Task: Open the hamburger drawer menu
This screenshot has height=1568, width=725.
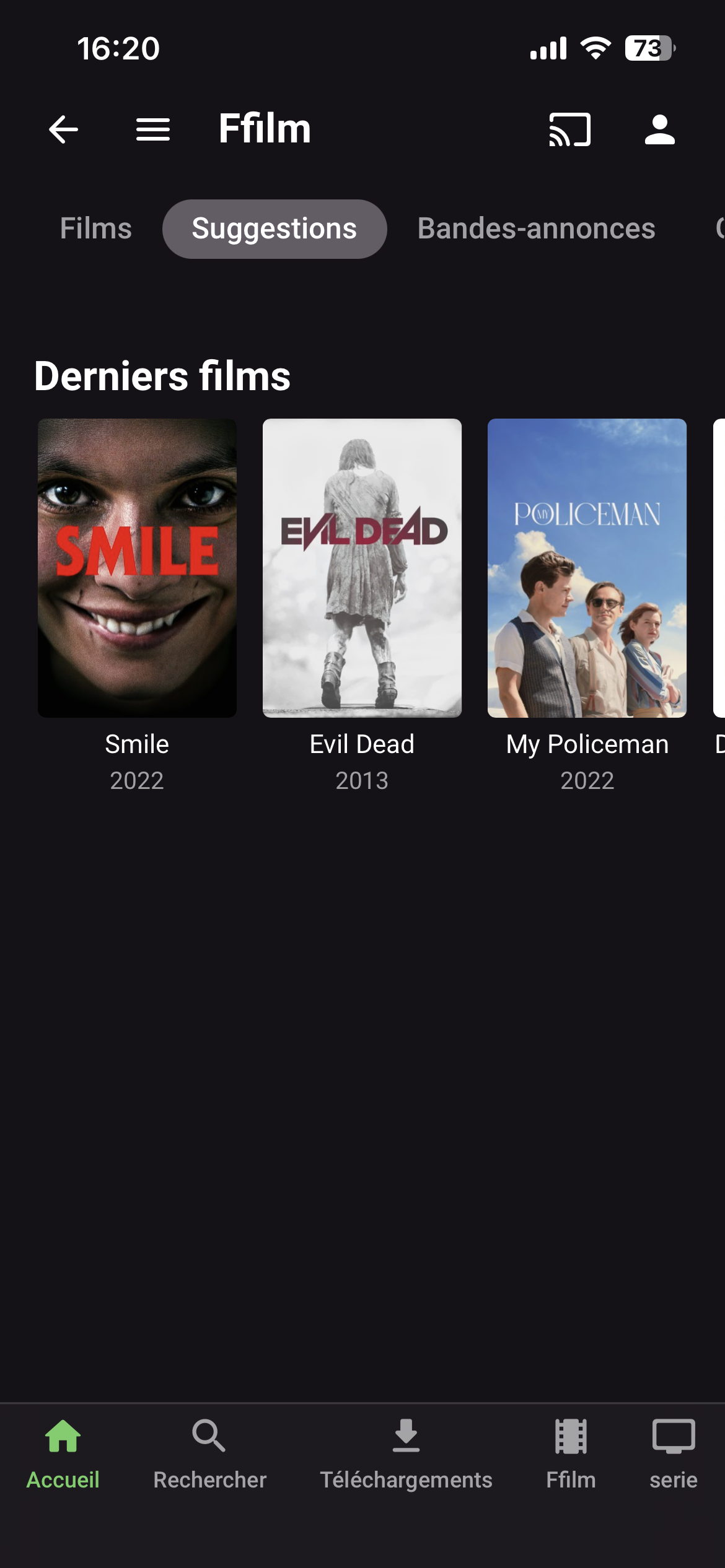Action: [153, 129]
